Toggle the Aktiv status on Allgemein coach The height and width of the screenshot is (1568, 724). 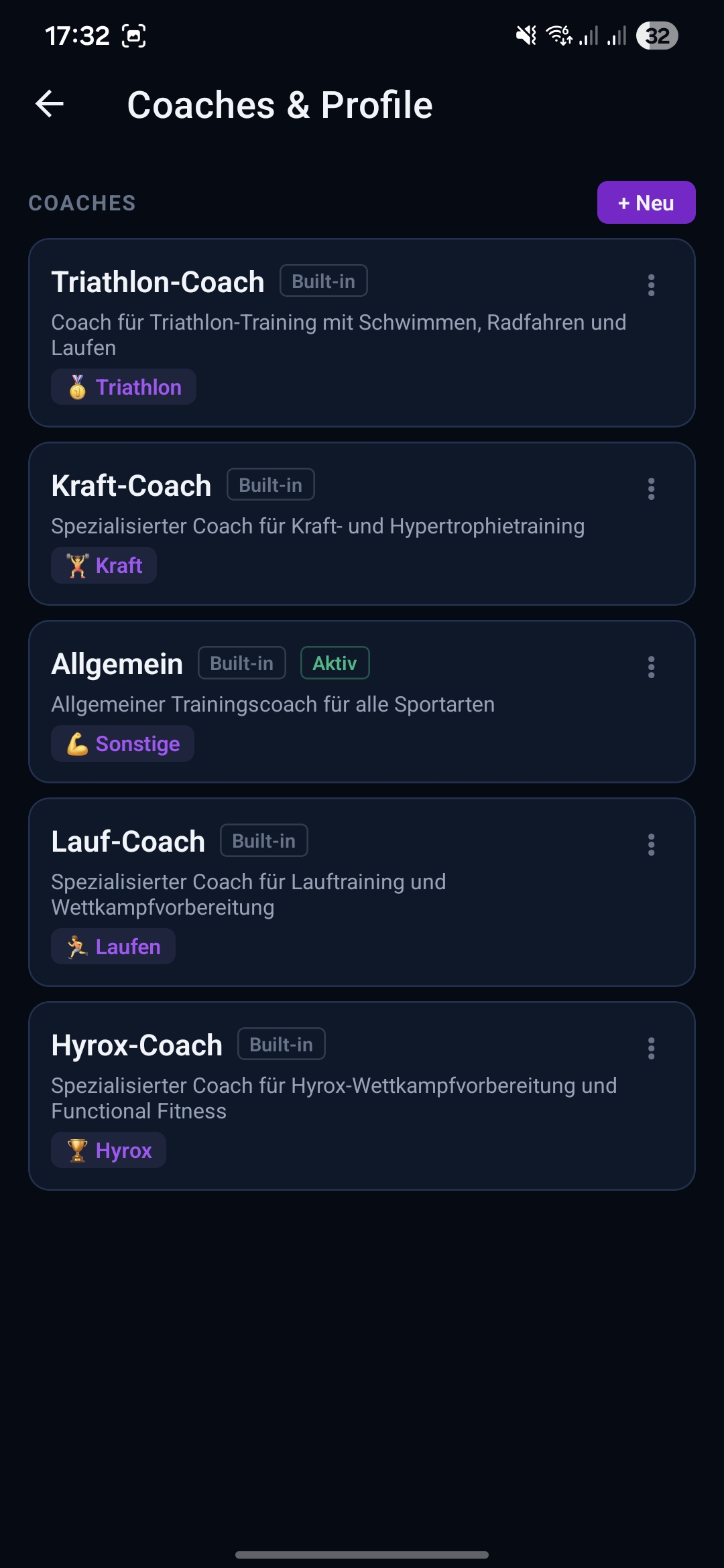coord(335,663)
